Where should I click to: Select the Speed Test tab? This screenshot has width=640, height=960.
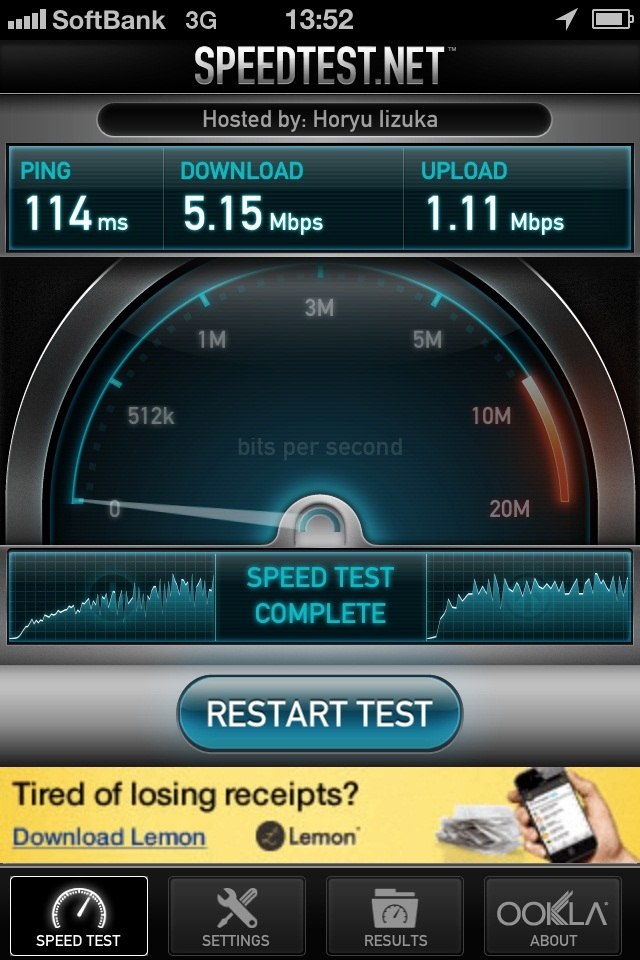pos(78,916)
